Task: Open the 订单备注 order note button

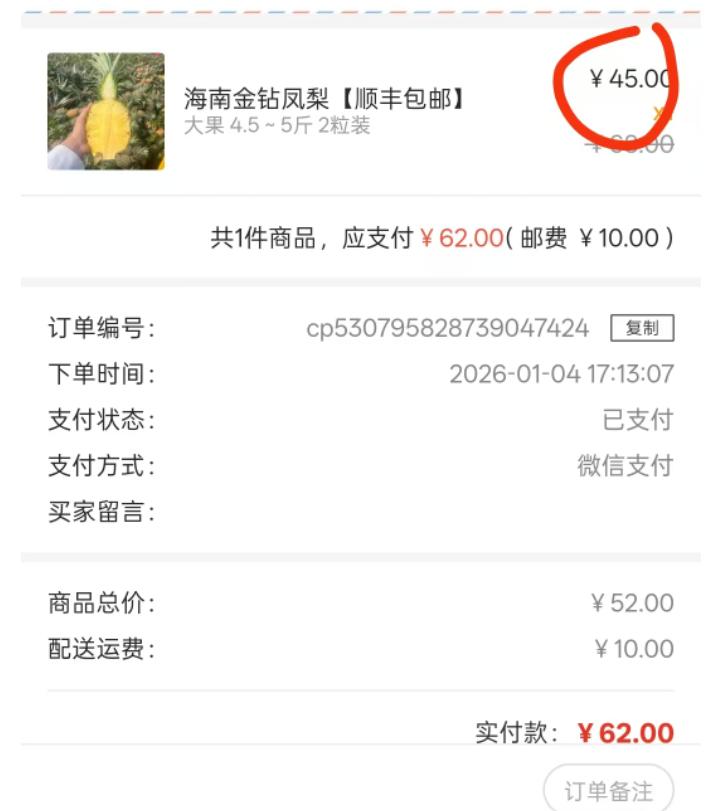Action: 608,790
